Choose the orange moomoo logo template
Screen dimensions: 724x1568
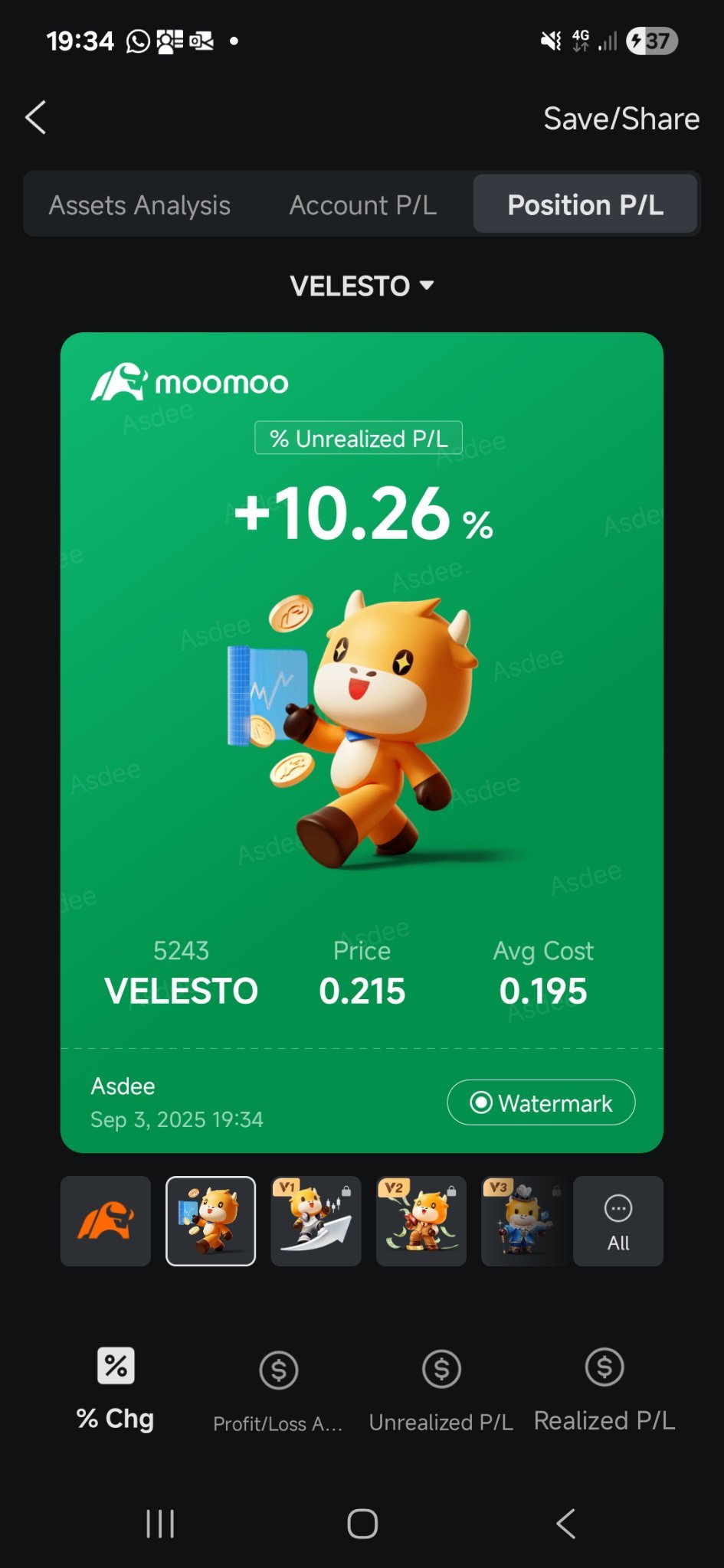click(106, 1221)
